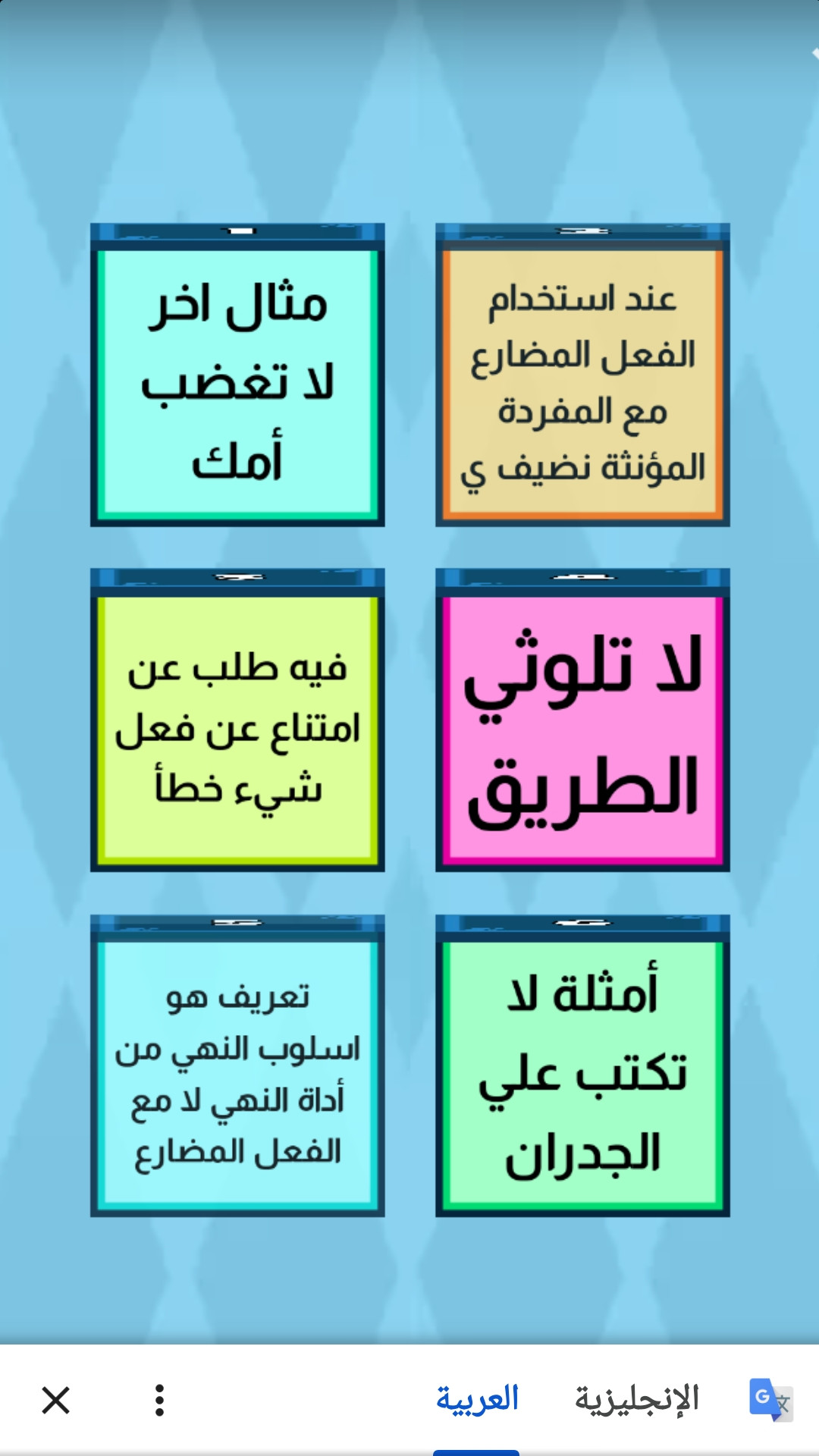Choose the pink card لا تلوثي الطريق
The image size is (819, 1456).
pos(582,728)
